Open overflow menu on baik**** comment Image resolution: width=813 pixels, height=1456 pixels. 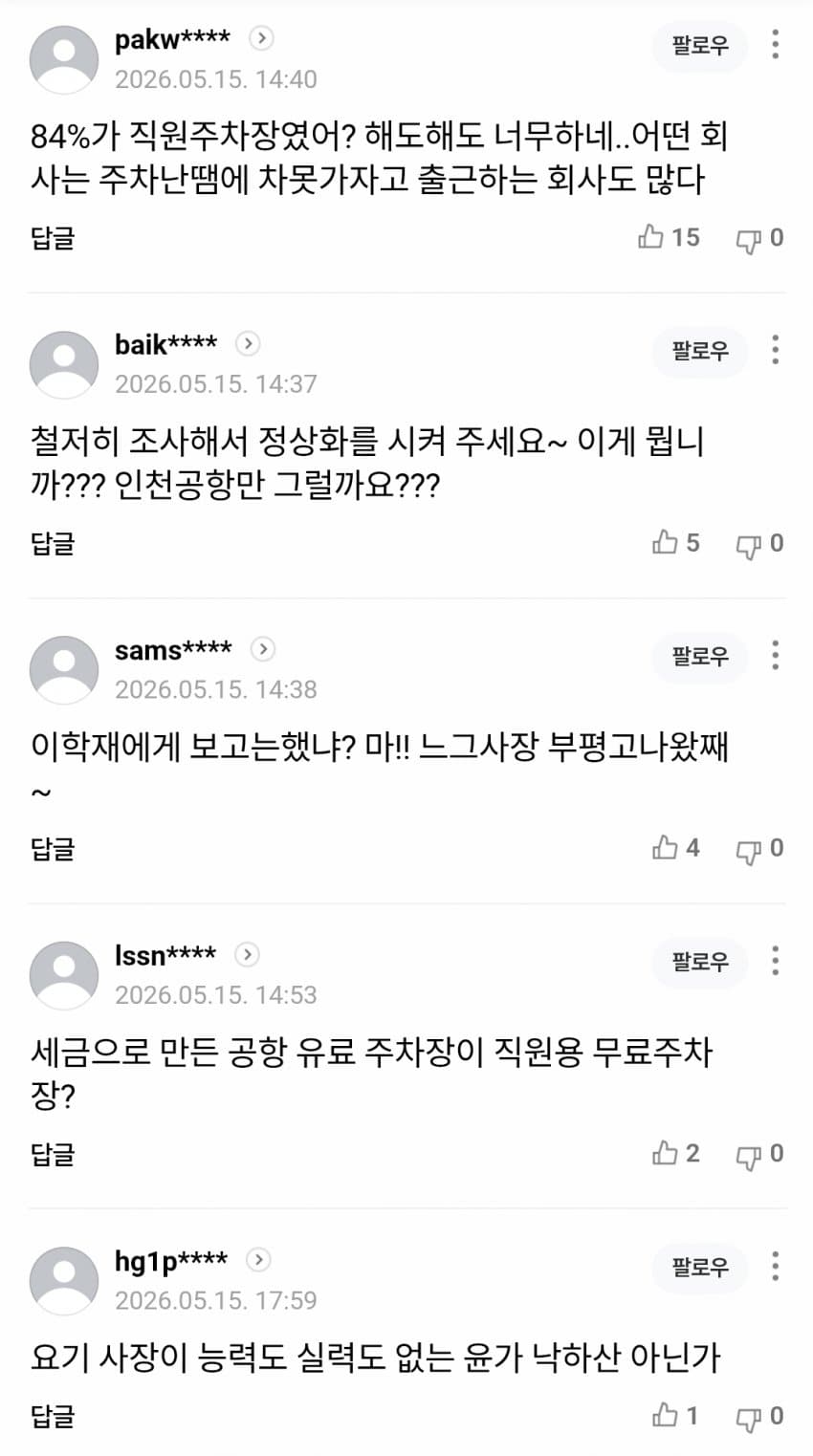tap(775, 350)
